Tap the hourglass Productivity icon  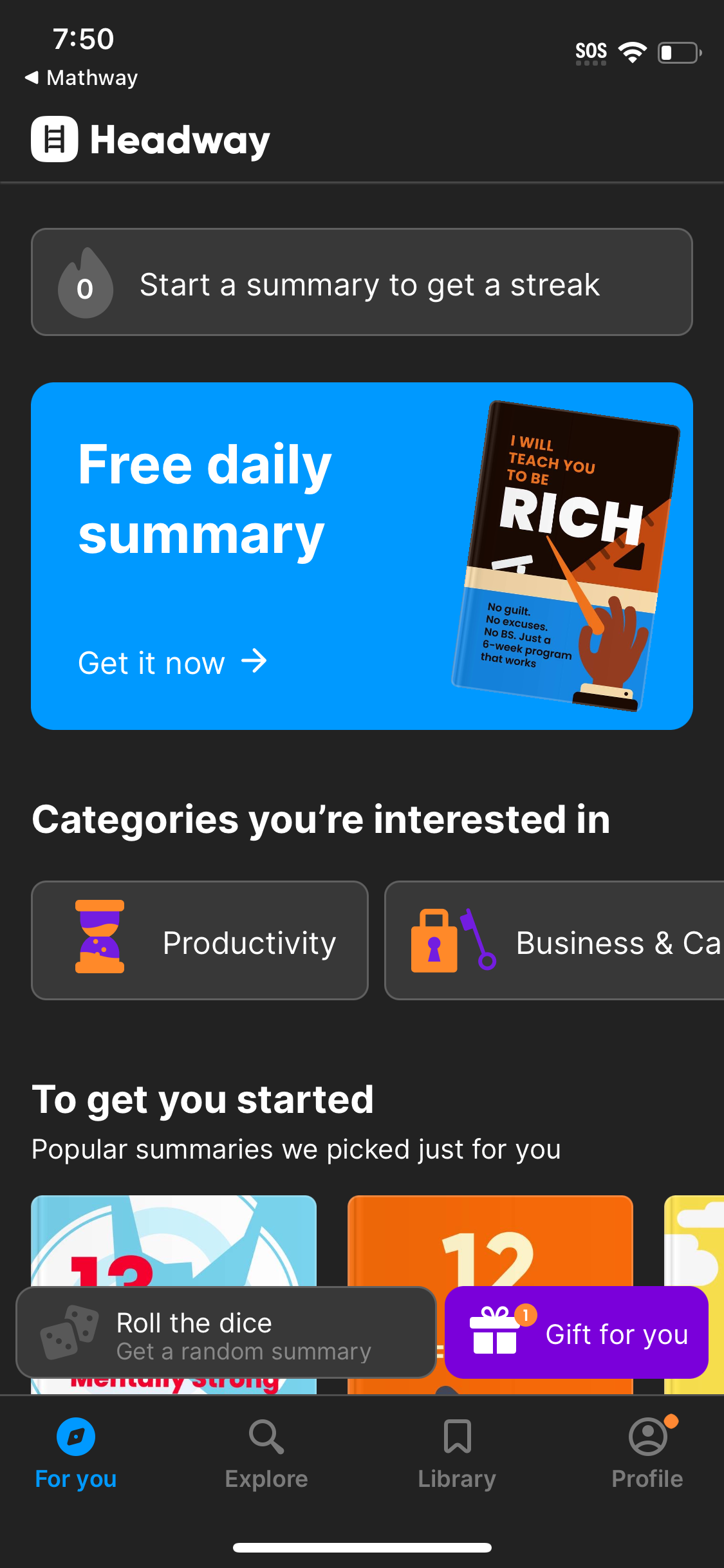(100, 941)
